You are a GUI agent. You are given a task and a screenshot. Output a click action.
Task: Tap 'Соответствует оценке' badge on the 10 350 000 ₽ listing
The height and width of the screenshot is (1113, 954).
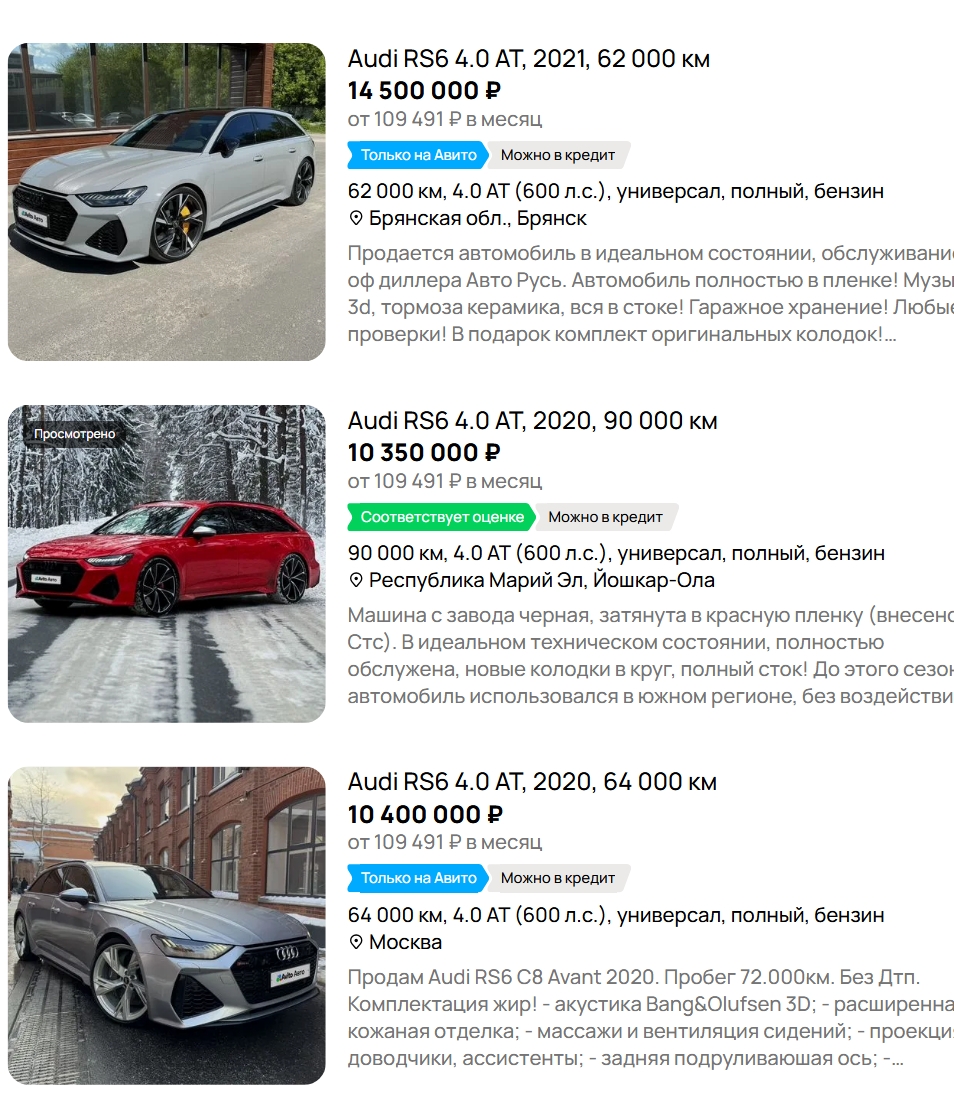441,517
